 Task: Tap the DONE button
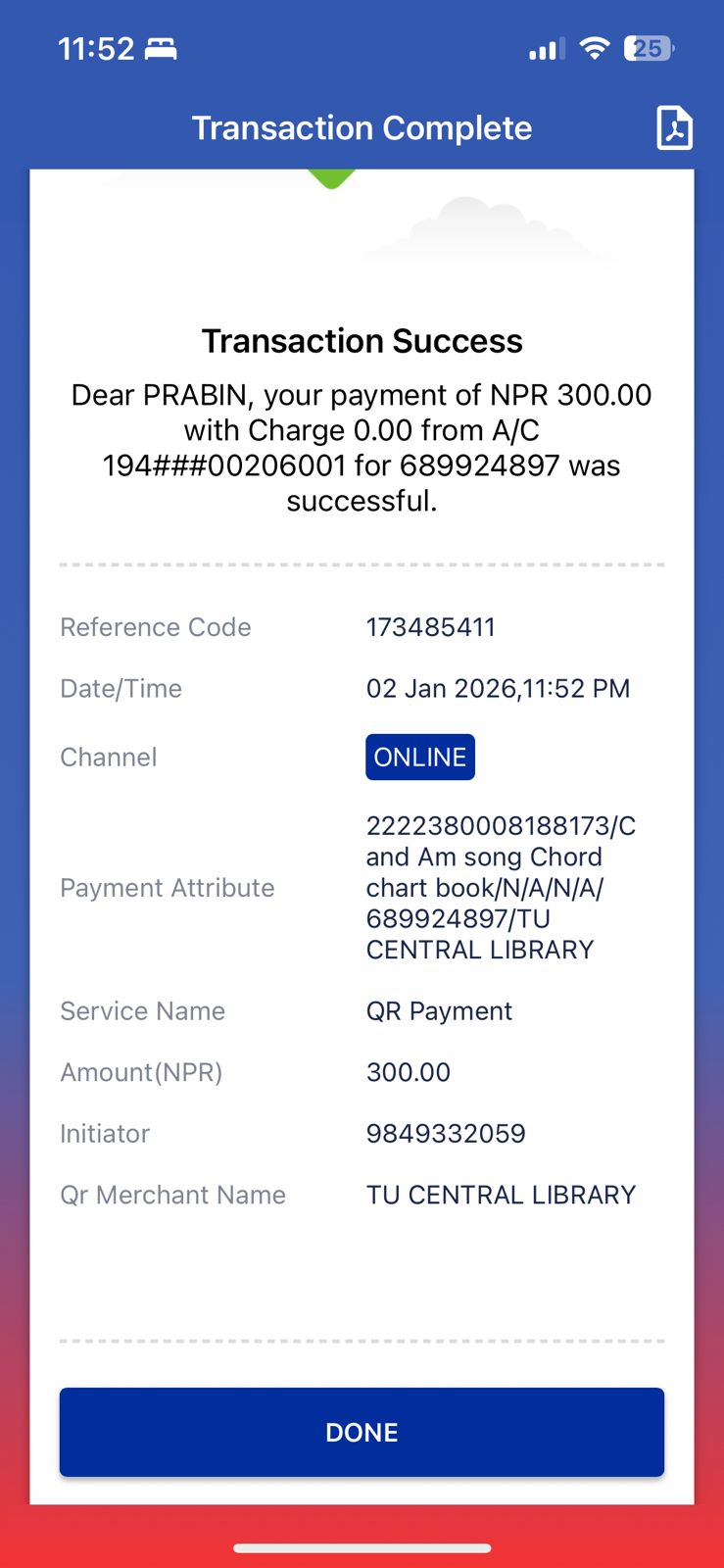362,1432
